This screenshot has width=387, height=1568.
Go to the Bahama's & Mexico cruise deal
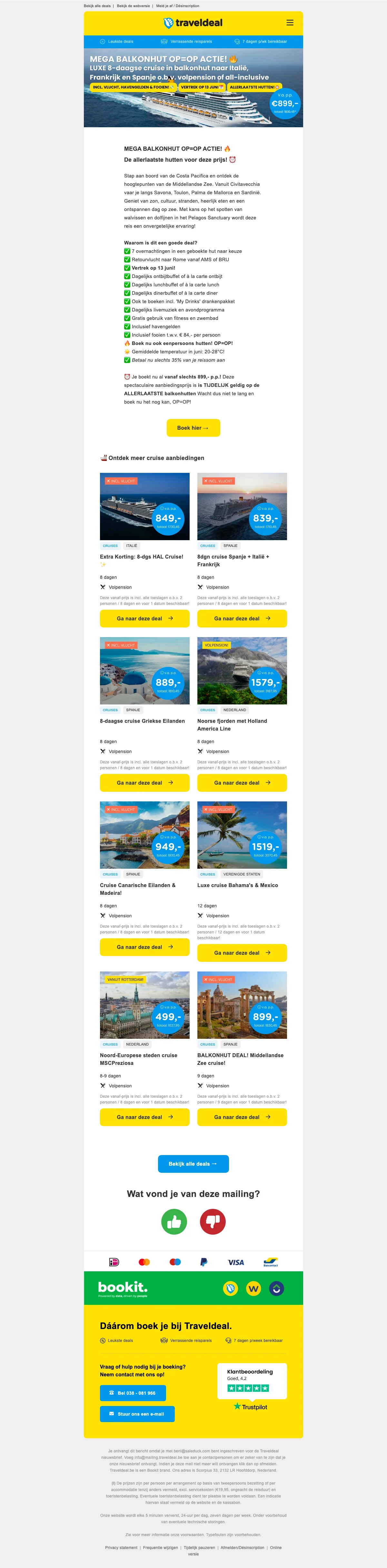[242, 952]
